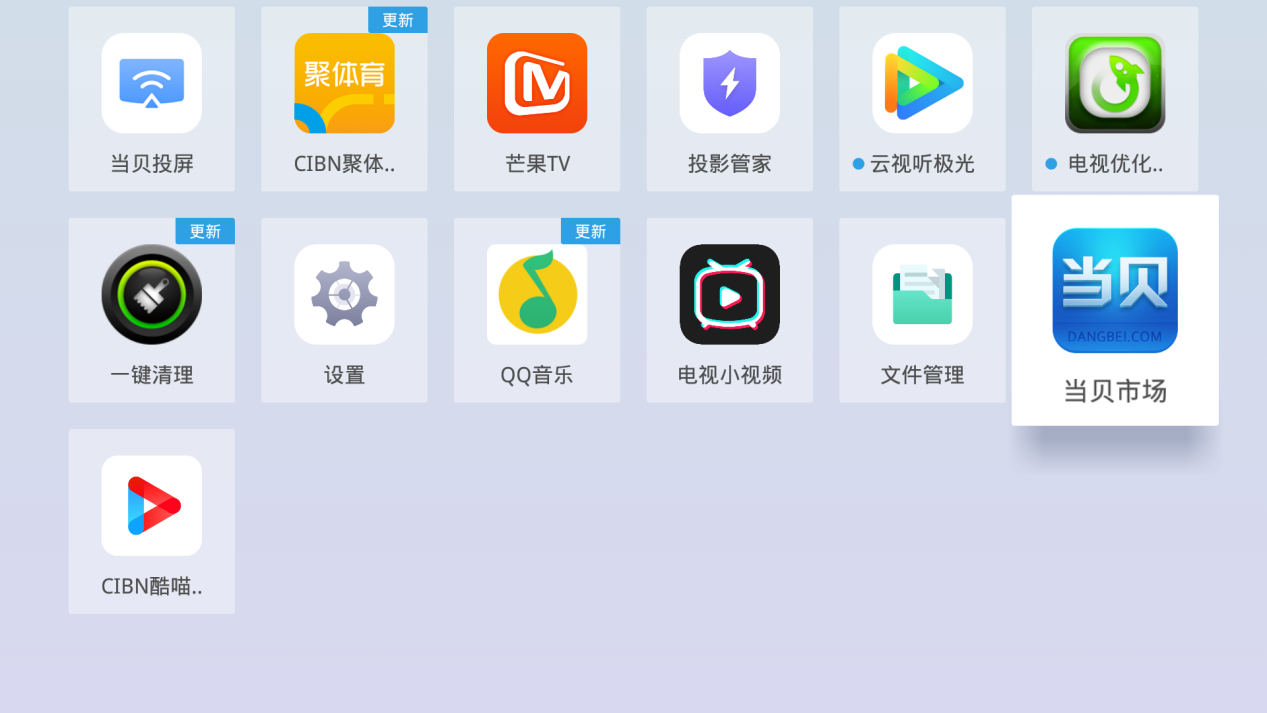
Task: Launch CIBN酷喵 app
Action: click(x=151, y=520)
